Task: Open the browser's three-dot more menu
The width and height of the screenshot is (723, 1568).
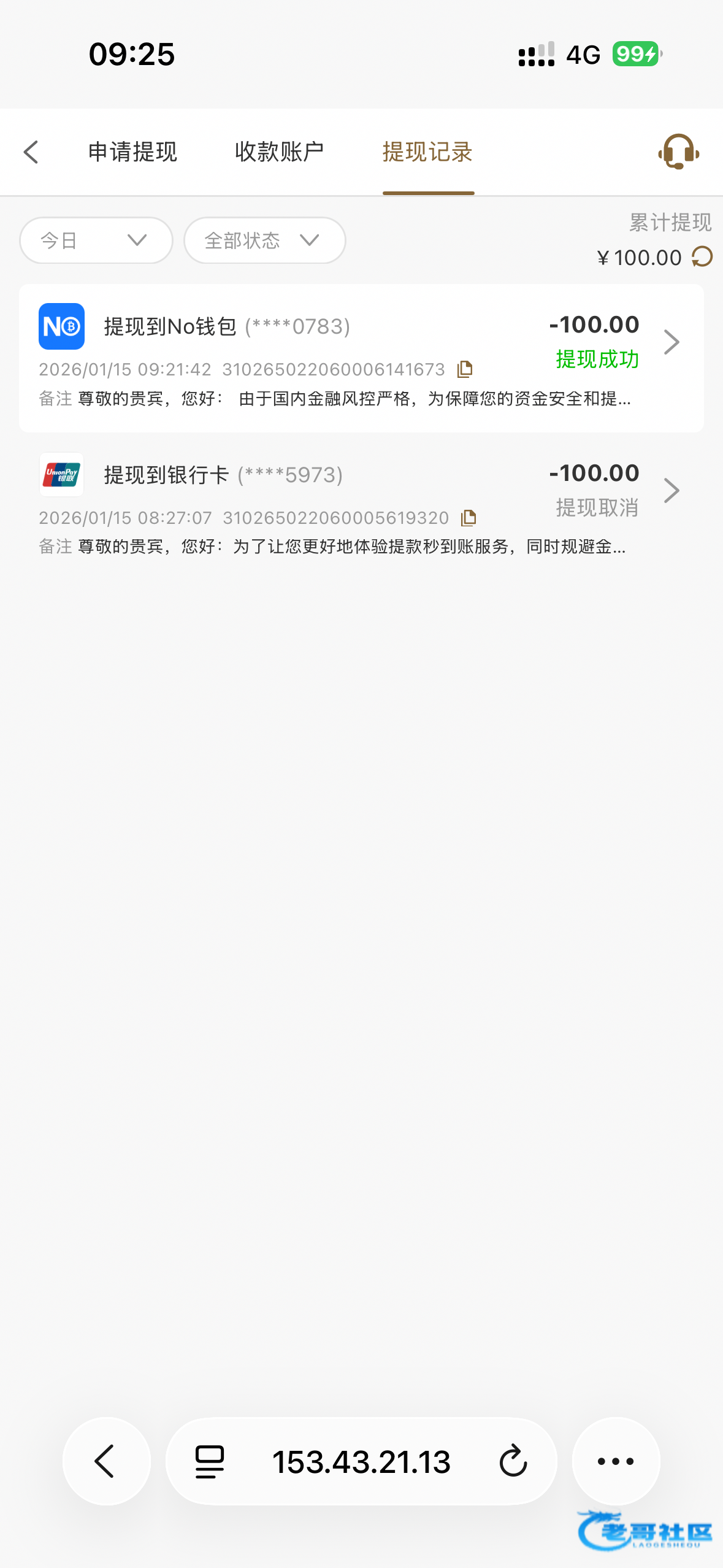Action: [x=616, y=1461]
